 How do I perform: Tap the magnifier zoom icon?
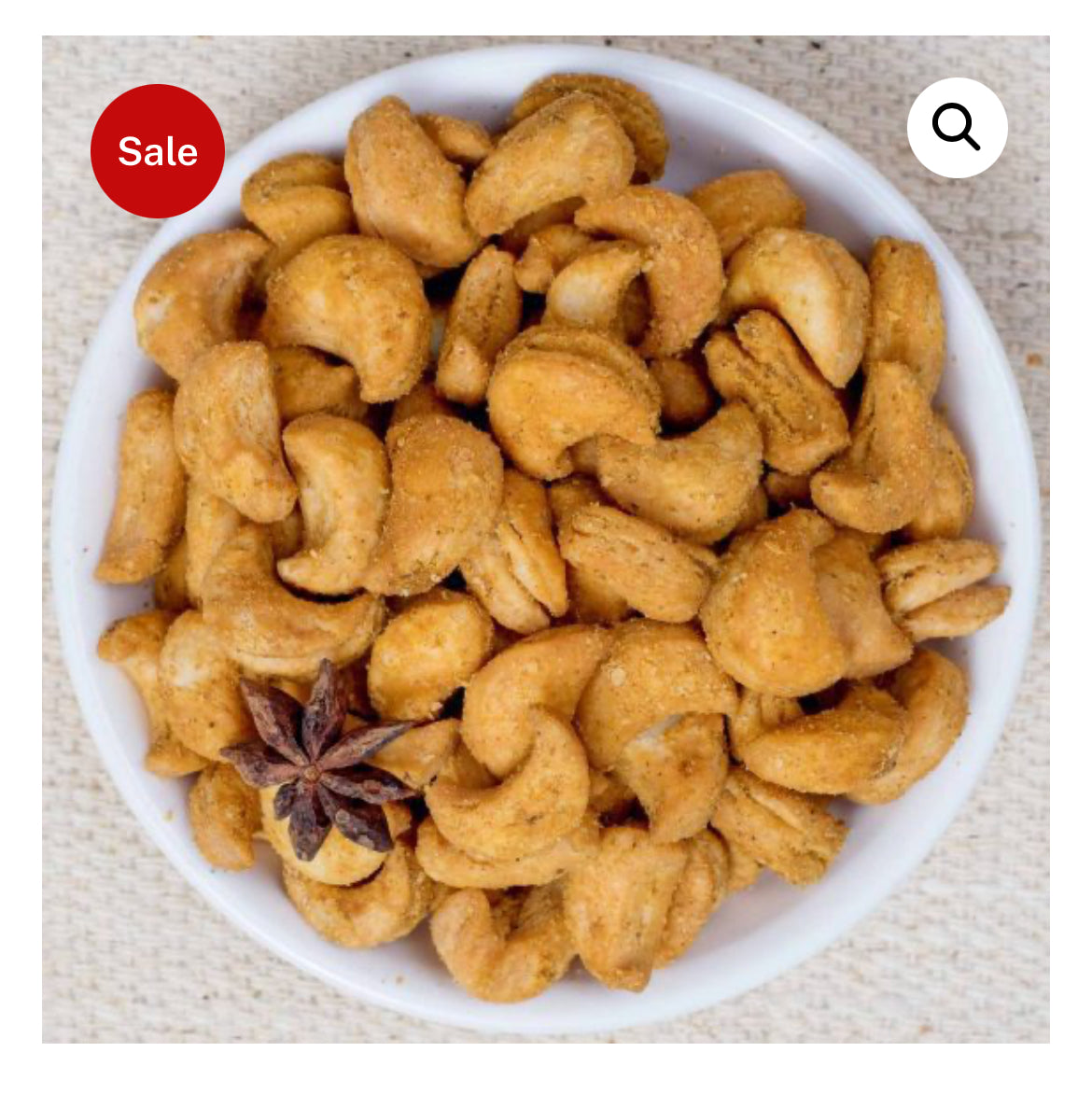pos(957,128)
